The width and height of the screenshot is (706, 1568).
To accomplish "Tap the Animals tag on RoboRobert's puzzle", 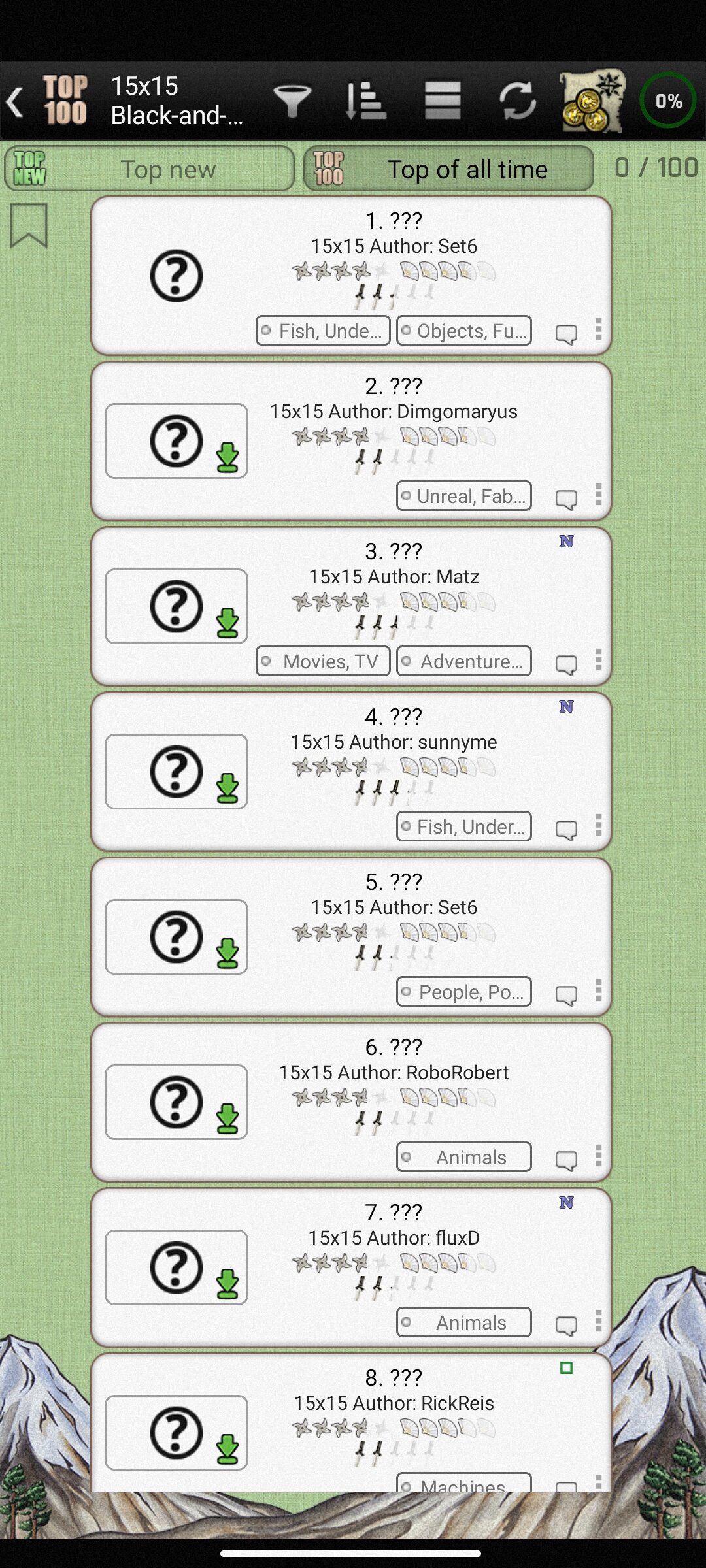I will (x=464, y=1157).
